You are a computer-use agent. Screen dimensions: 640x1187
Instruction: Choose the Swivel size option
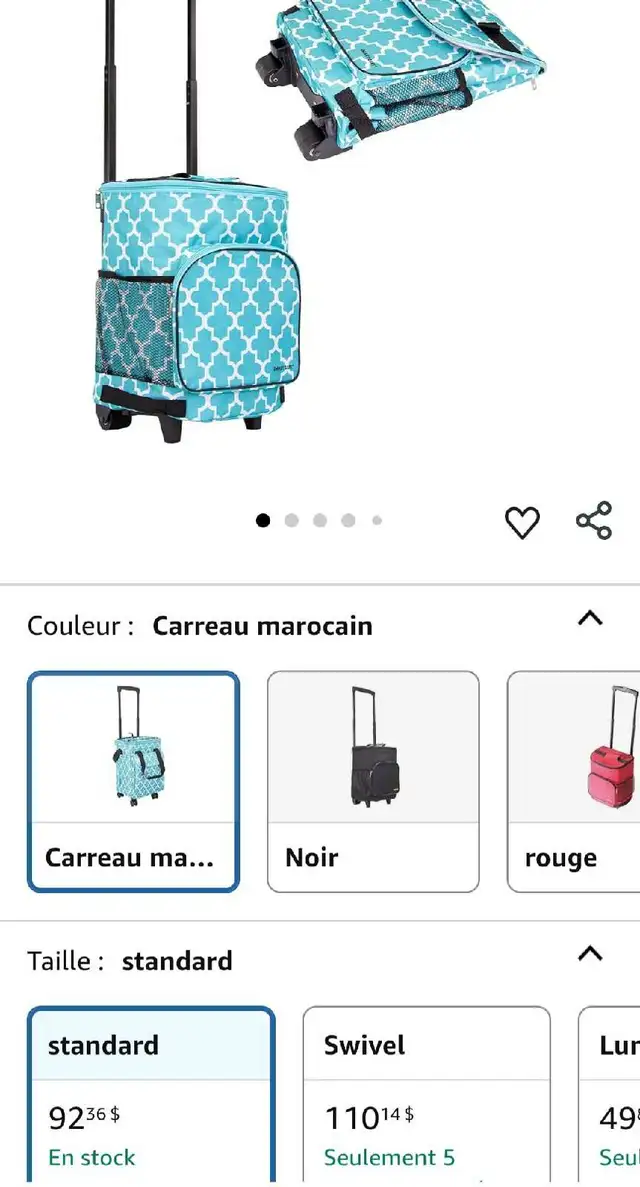[426, 1096]
